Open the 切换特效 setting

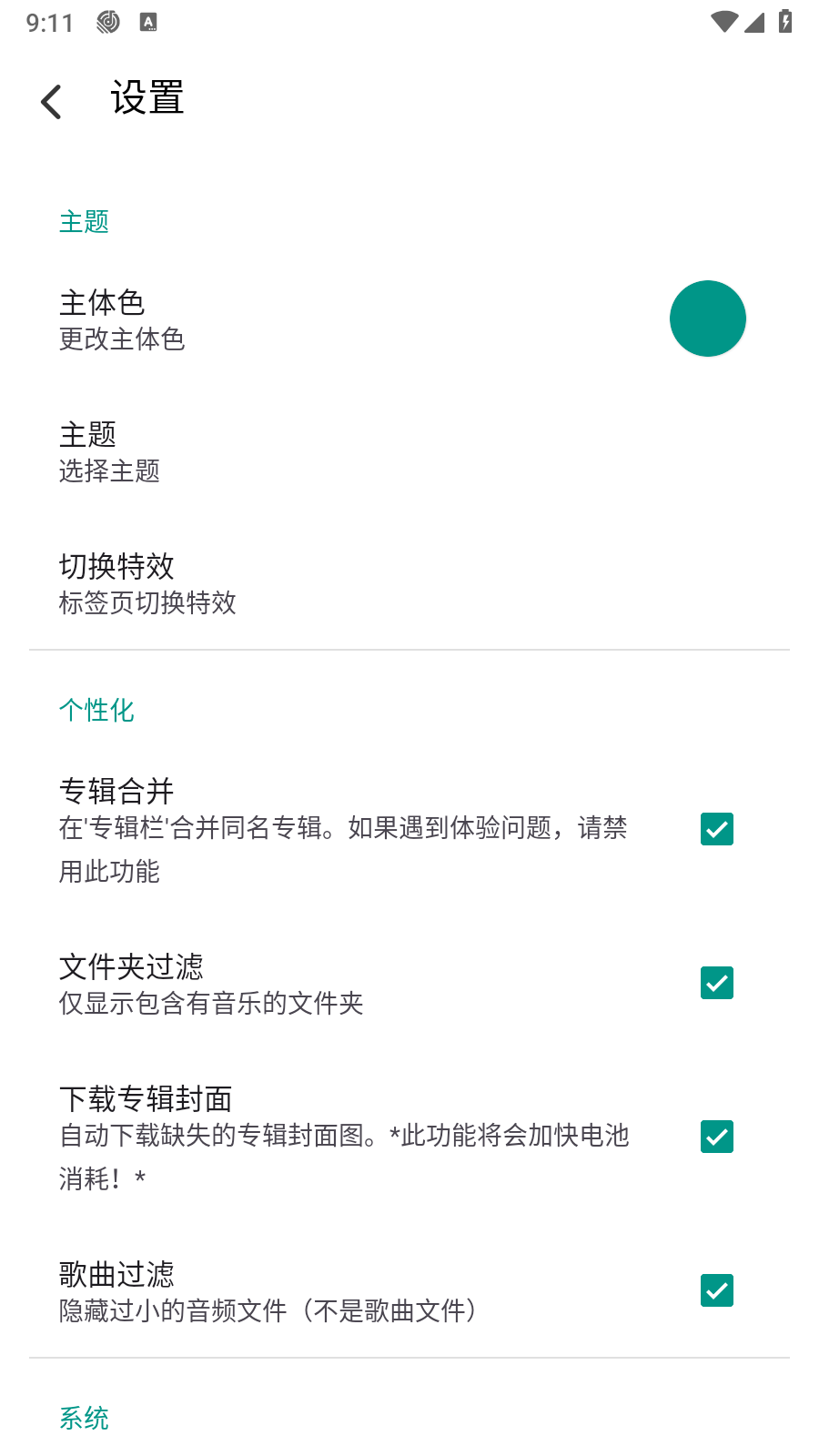pos(364,583)
